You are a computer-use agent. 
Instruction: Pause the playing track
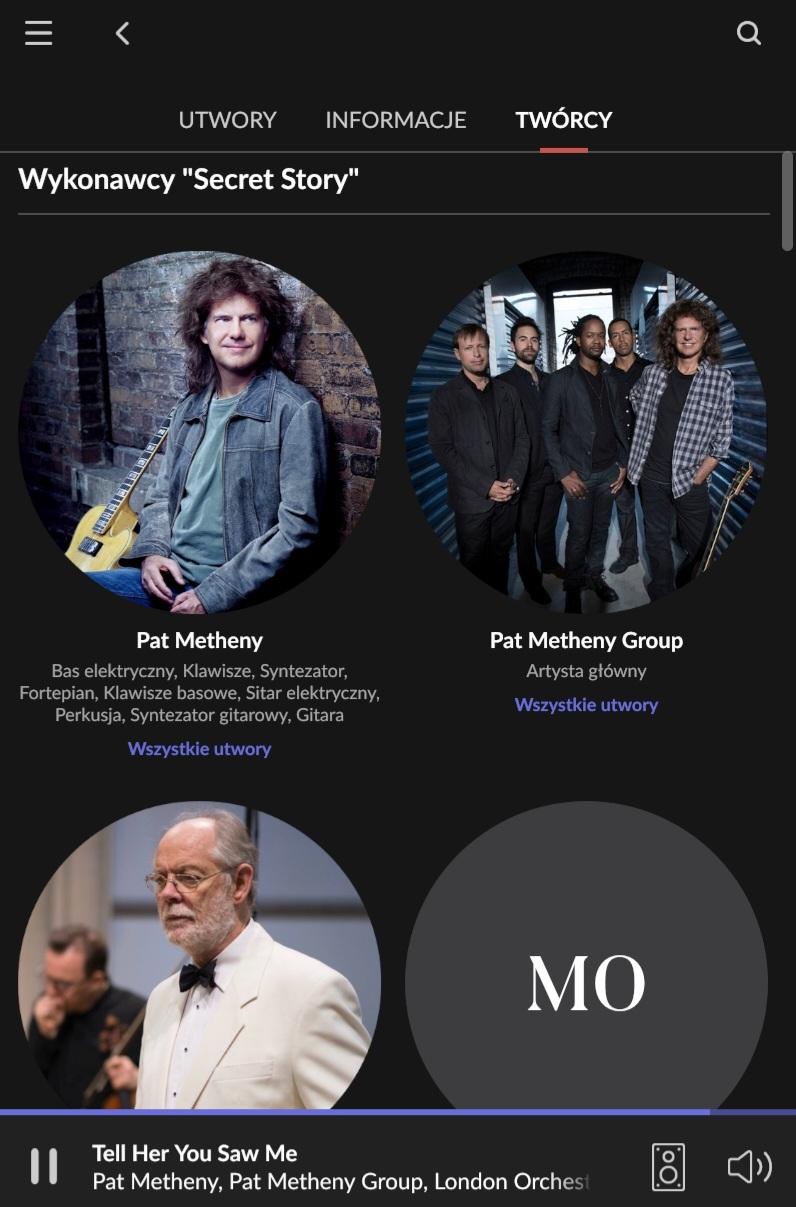44,1166
